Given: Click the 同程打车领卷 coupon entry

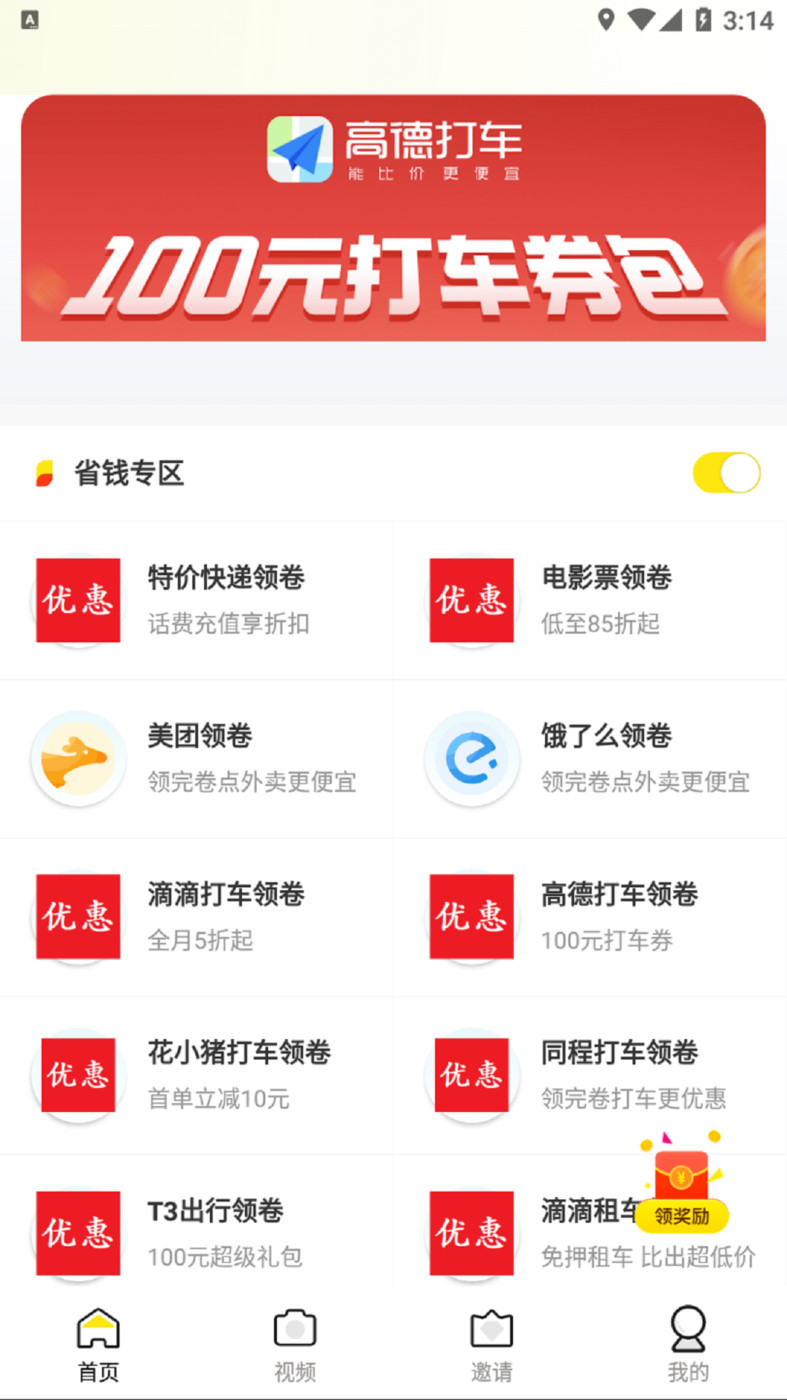Looking at the screenshot, I should pos(590,1075).
